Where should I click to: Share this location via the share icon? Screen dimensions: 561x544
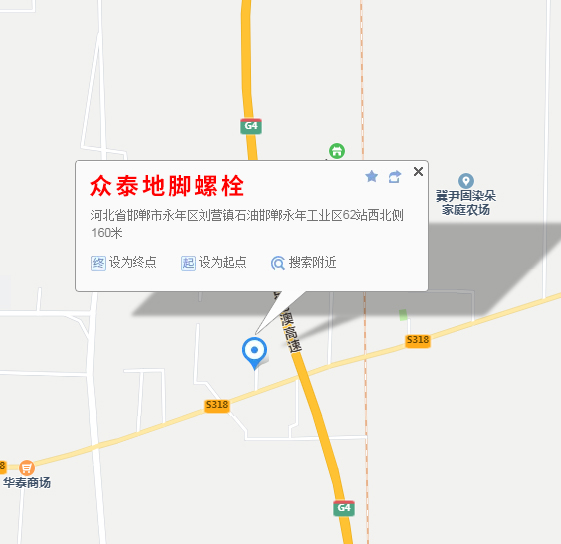pyautogui.click(x=395, y=177)
